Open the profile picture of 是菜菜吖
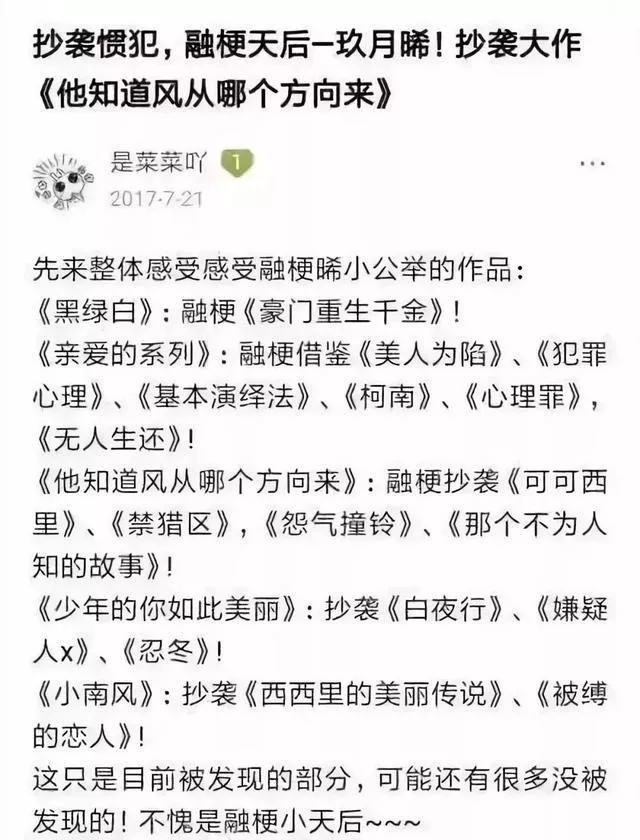Screen dimensions: 640x840 [x=65, y=180]
